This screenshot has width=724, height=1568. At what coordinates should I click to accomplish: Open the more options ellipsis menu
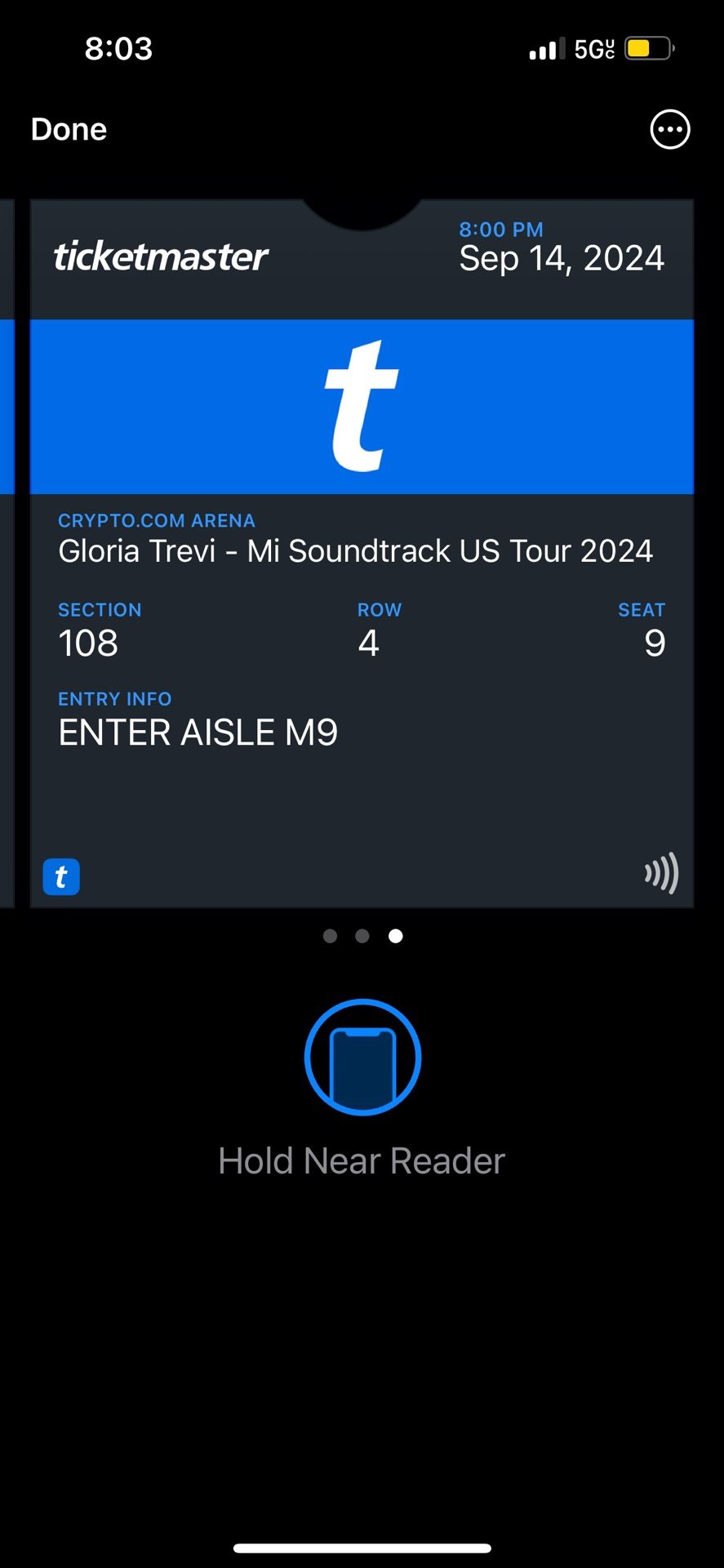tap(669, 129)
